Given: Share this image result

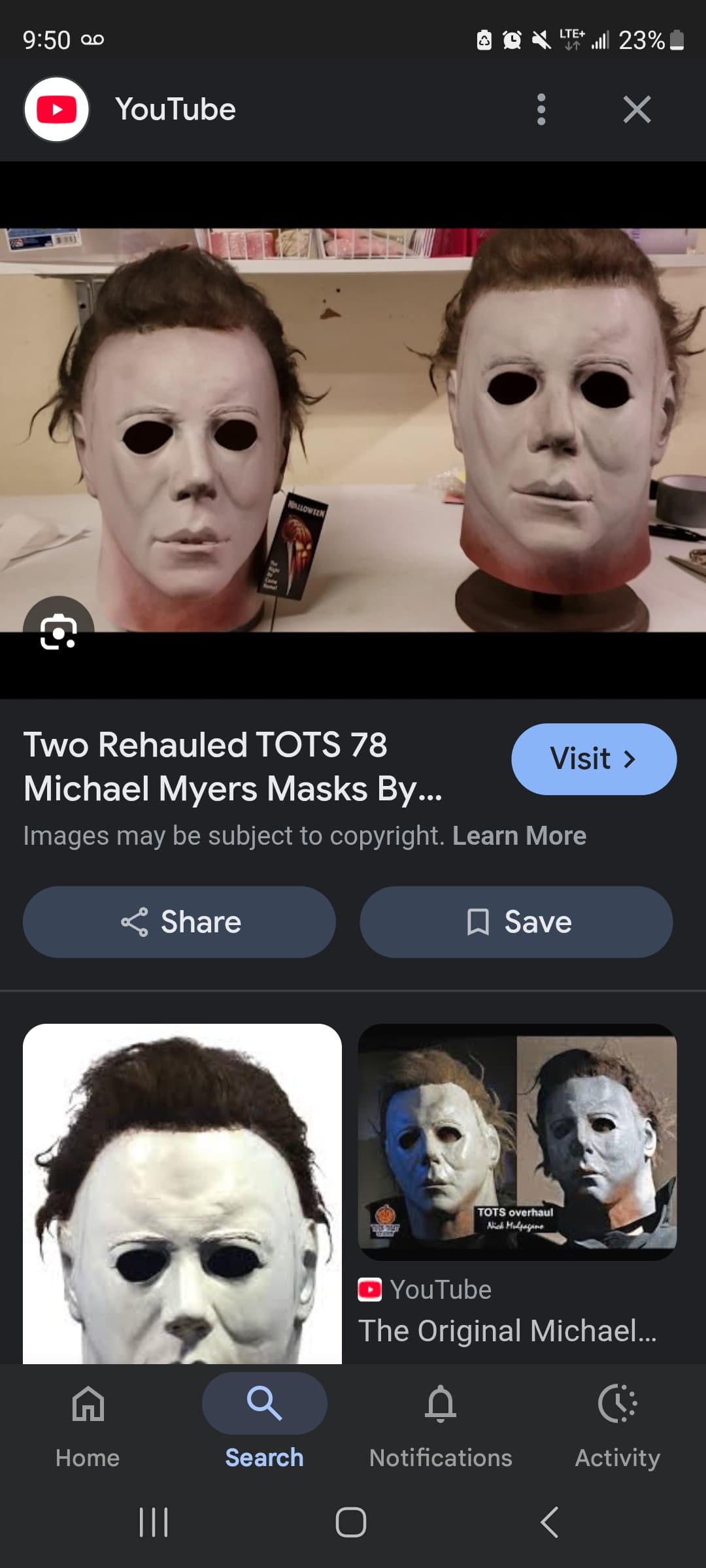Looking at the screenshot, I should [179, 922].
